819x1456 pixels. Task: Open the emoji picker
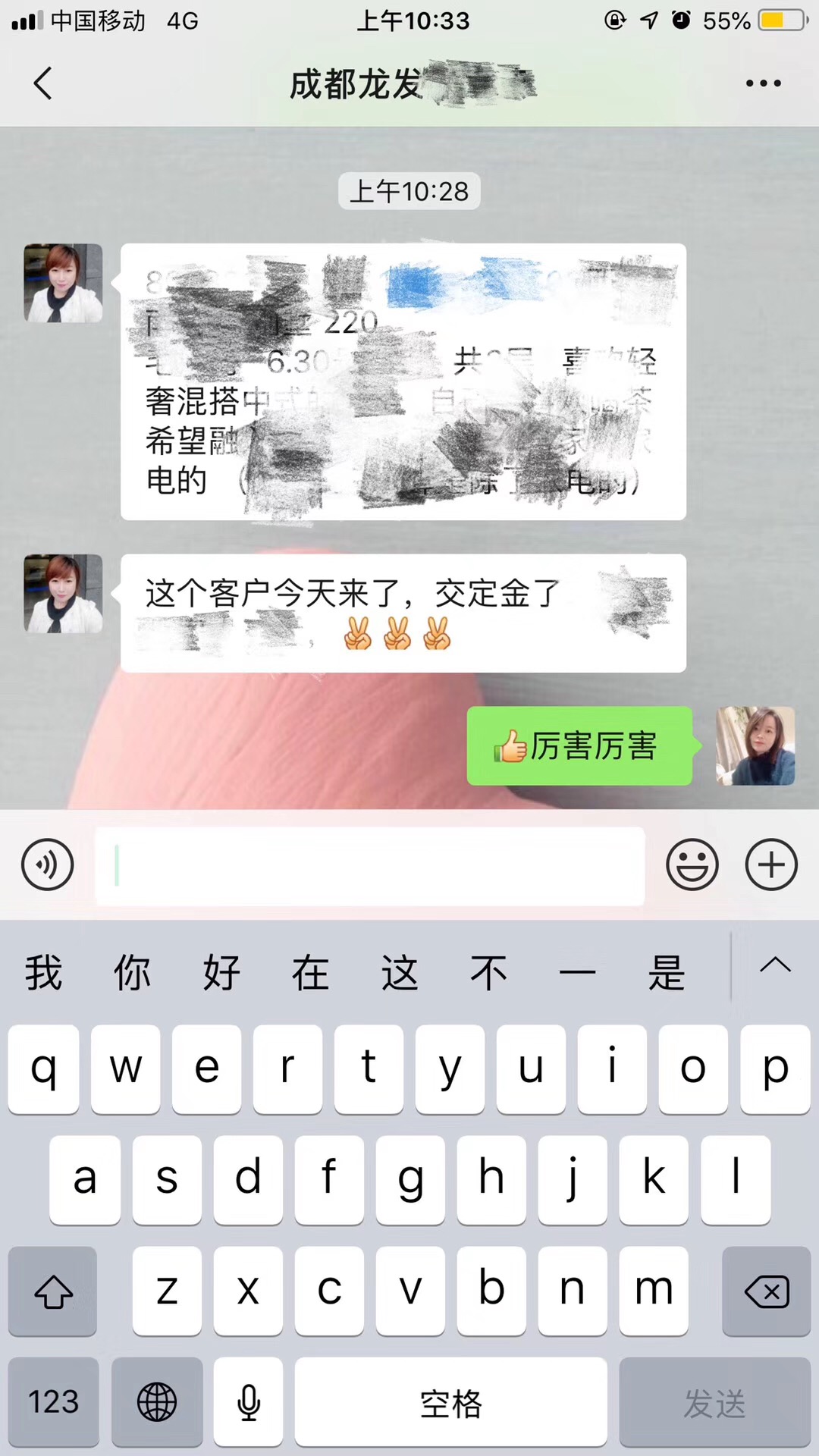coord(692,864)
